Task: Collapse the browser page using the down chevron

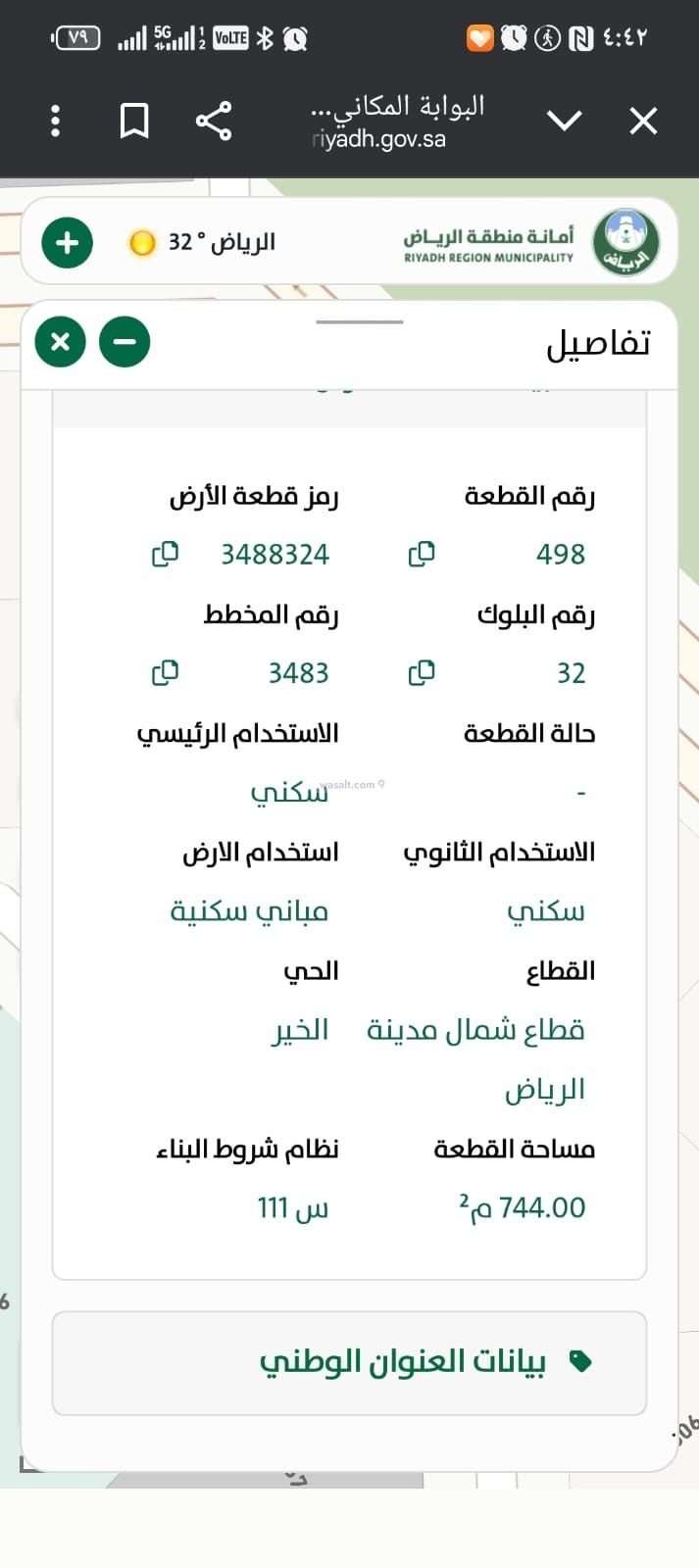Action: (x=565, y=122)
